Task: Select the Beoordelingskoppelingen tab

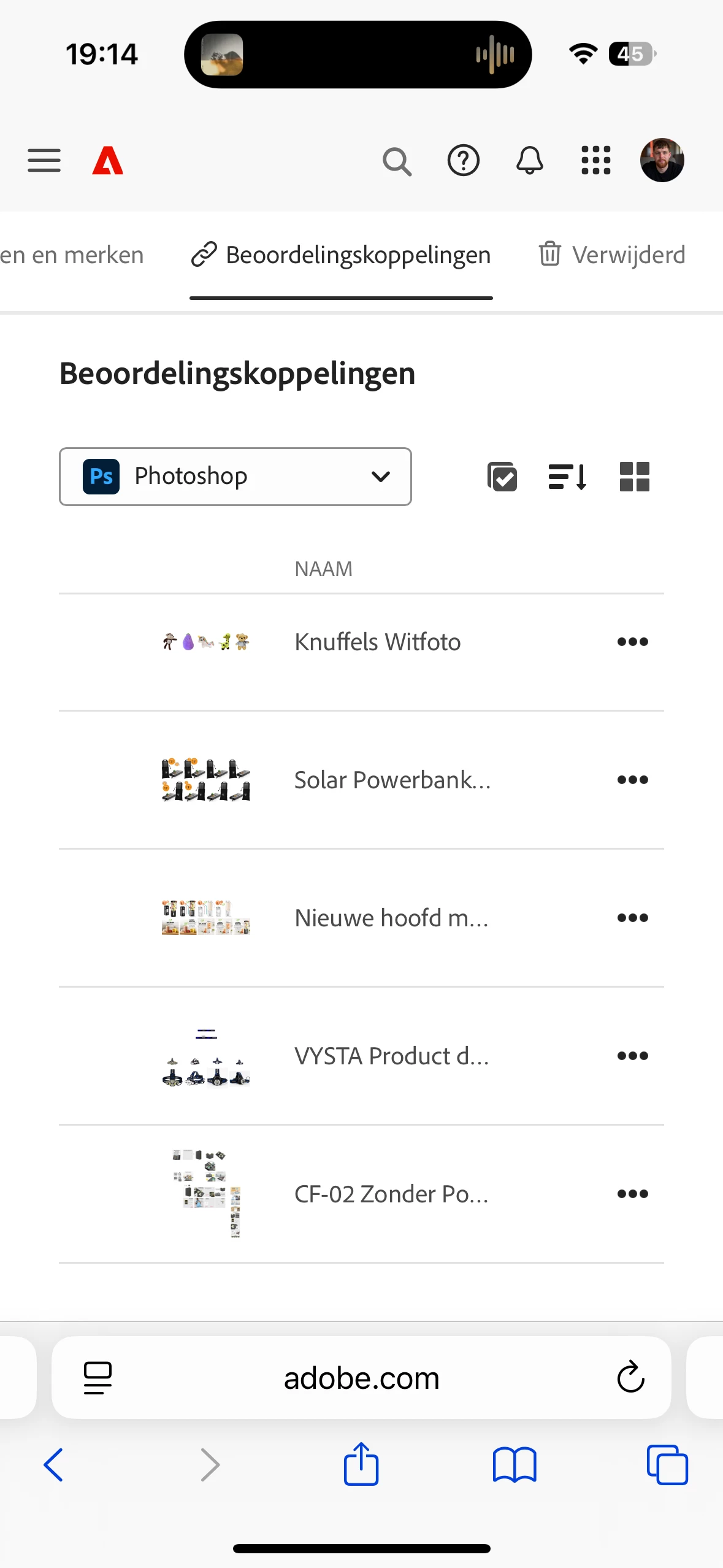Action: [341, 255]
